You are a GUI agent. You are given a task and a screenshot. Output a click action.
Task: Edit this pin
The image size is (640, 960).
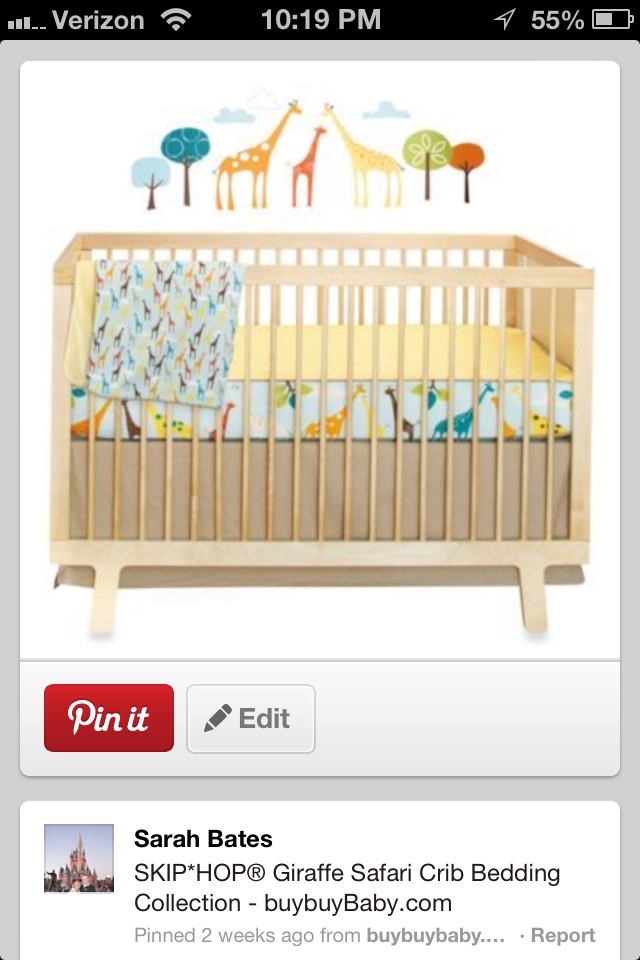click(251, 718)
